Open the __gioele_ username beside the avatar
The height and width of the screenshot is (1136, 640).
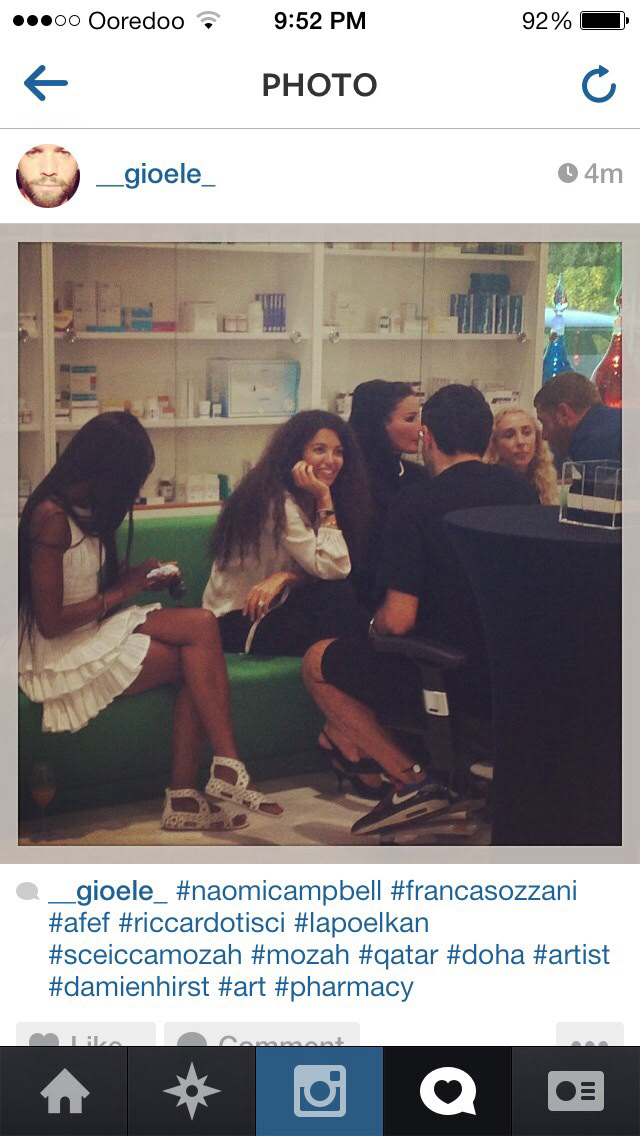(x=155, y=175)
